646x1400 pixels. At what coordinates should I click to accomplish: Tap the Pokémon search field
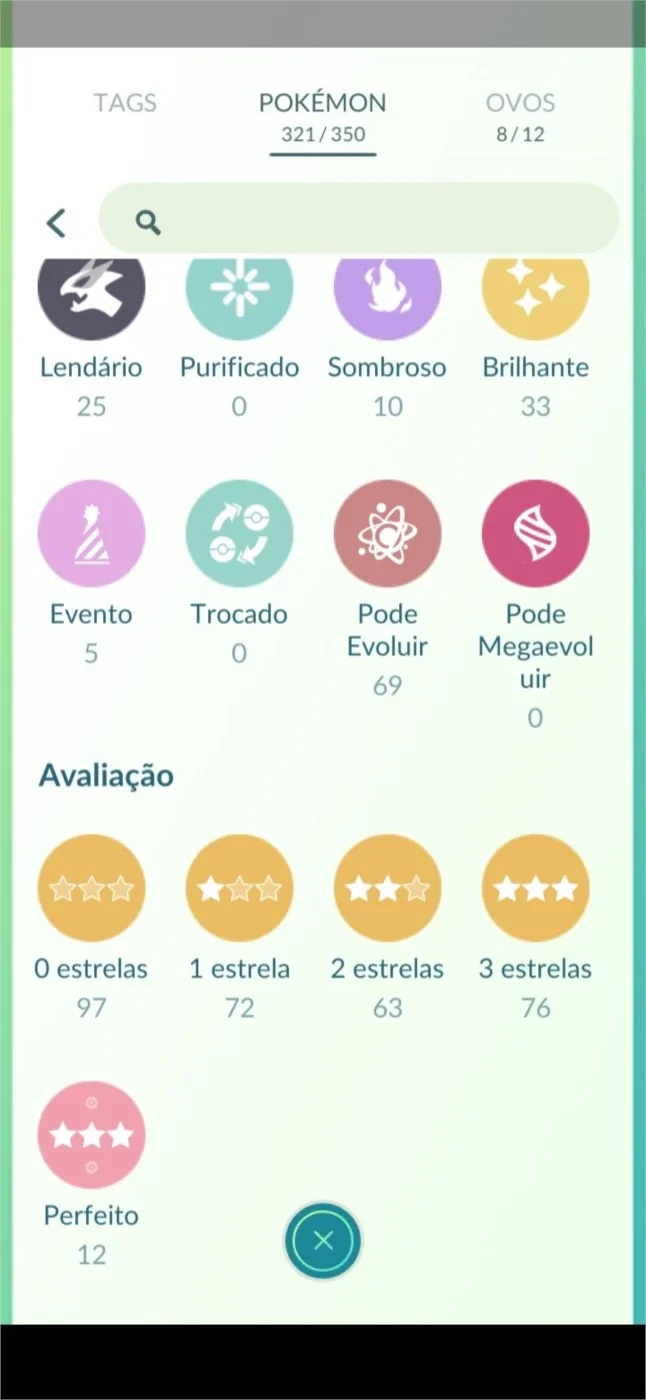pyautogui.click(x=359, y=219)
